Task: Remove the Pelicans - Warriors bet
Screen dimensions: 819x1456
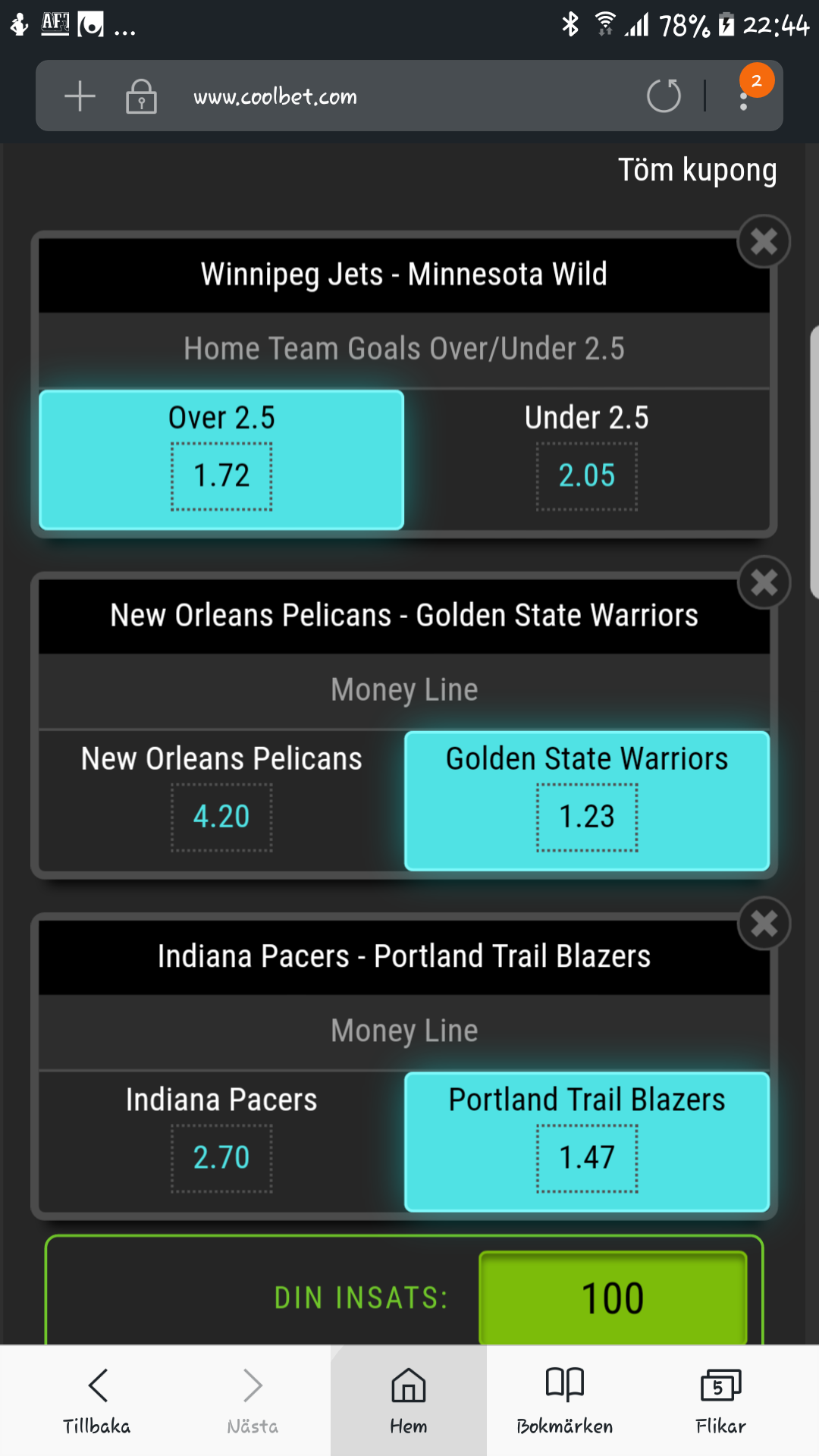Action: pyautogui.click(x=764, y=583)
